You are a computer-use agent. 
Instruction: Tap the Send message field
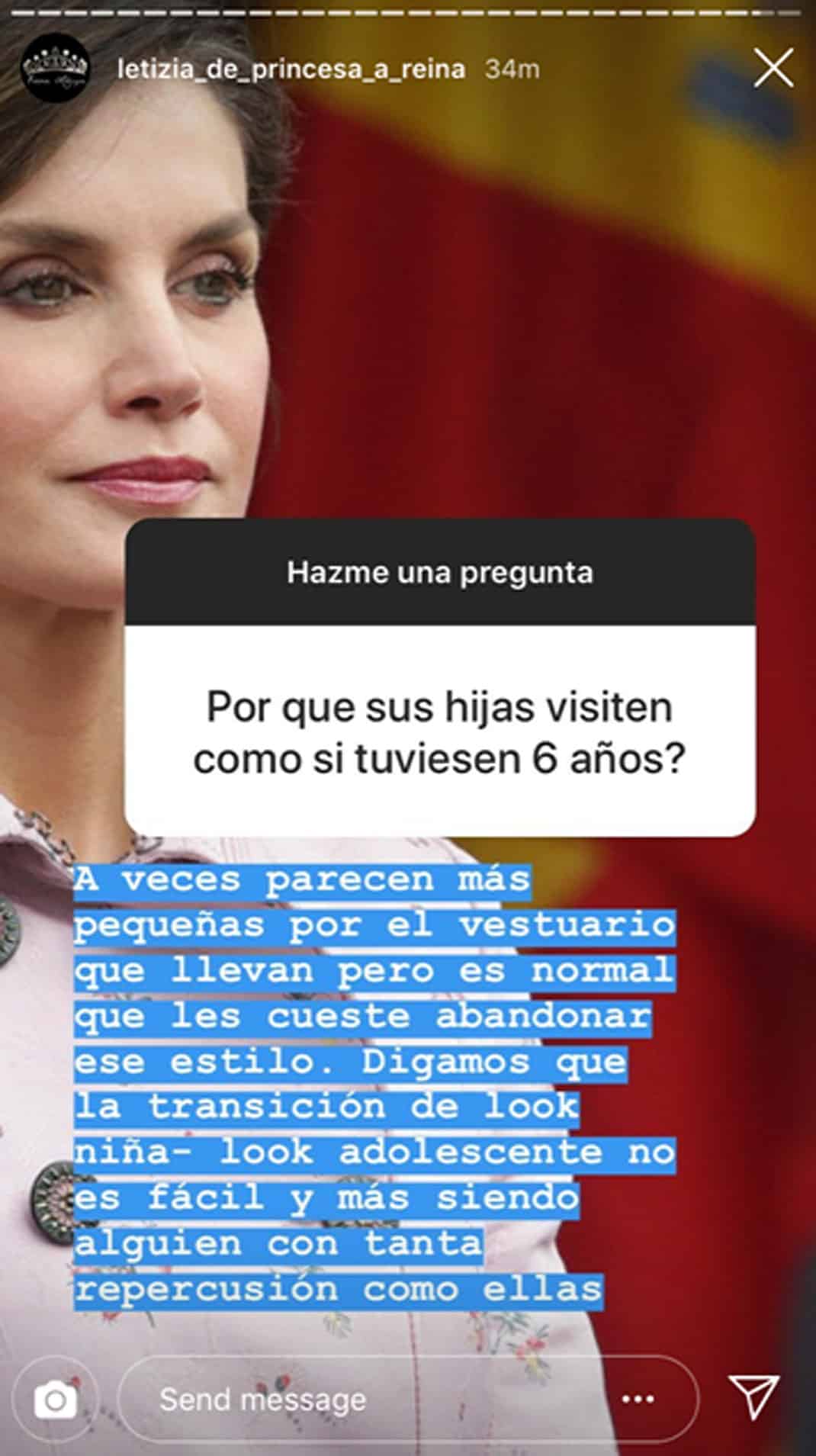[x=408, y=1399]
